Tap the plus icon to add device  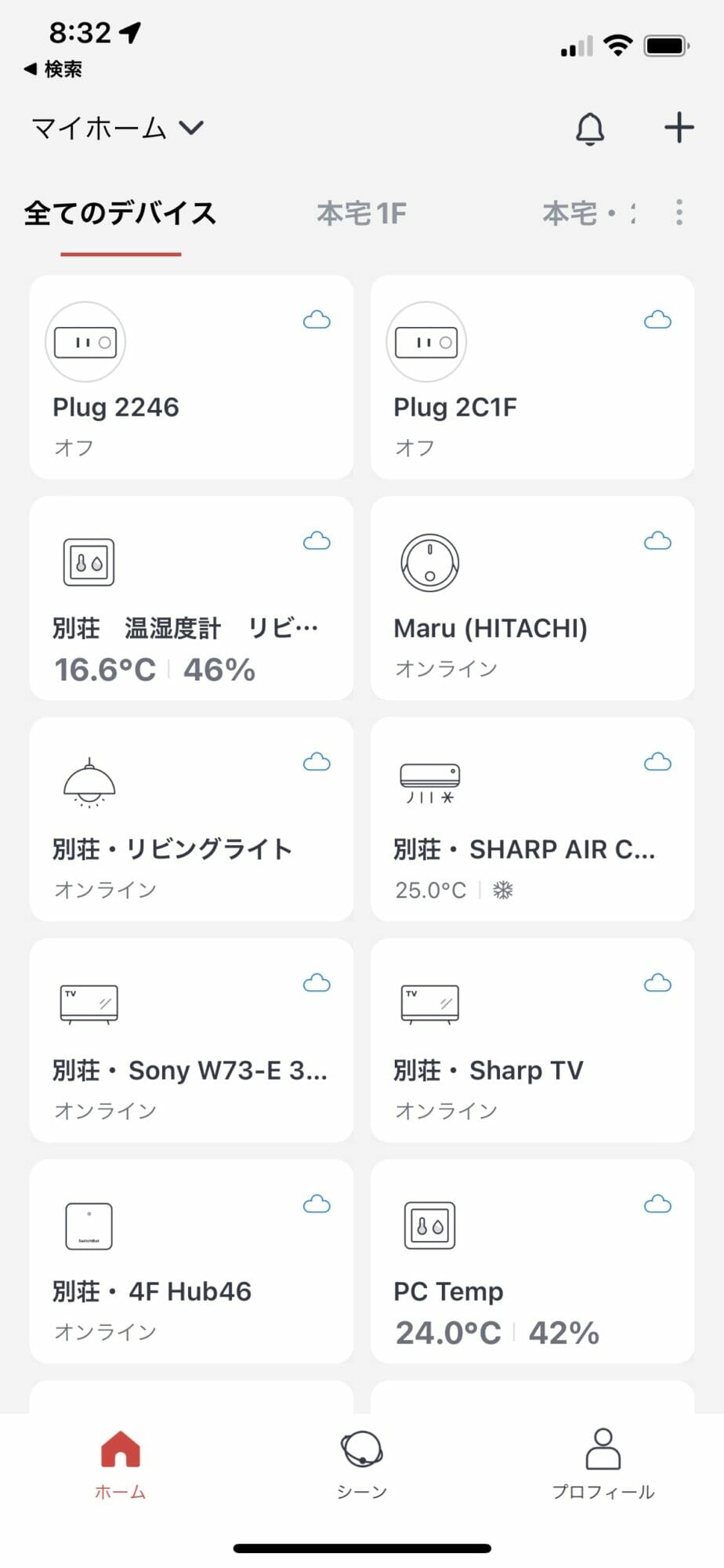[679, 128]
